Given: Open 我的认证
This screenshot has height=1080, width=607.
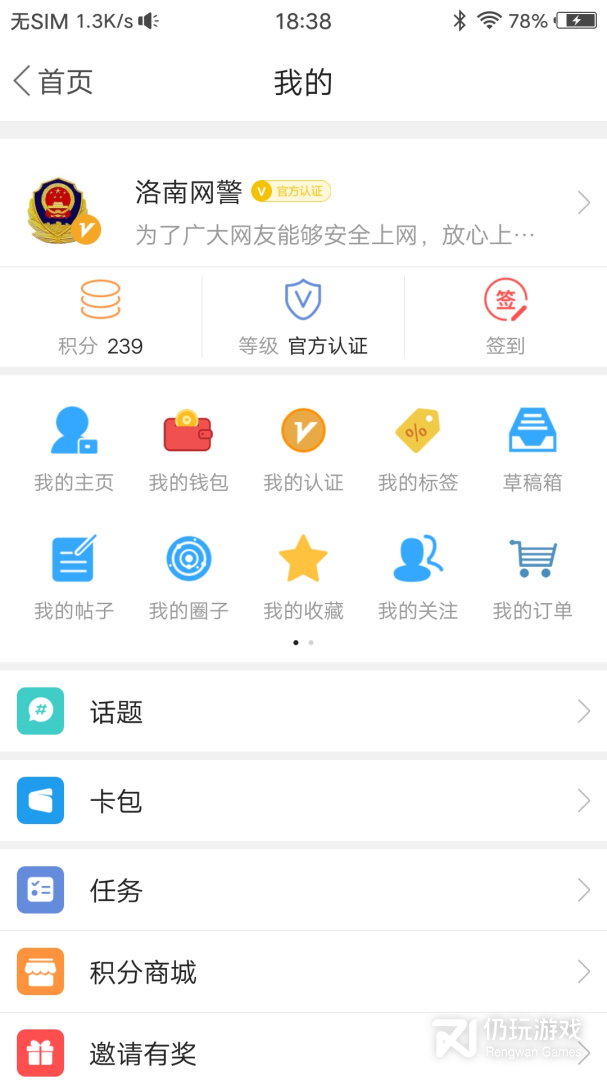Looking at the screenshot, I should click(x=303, y=450).
